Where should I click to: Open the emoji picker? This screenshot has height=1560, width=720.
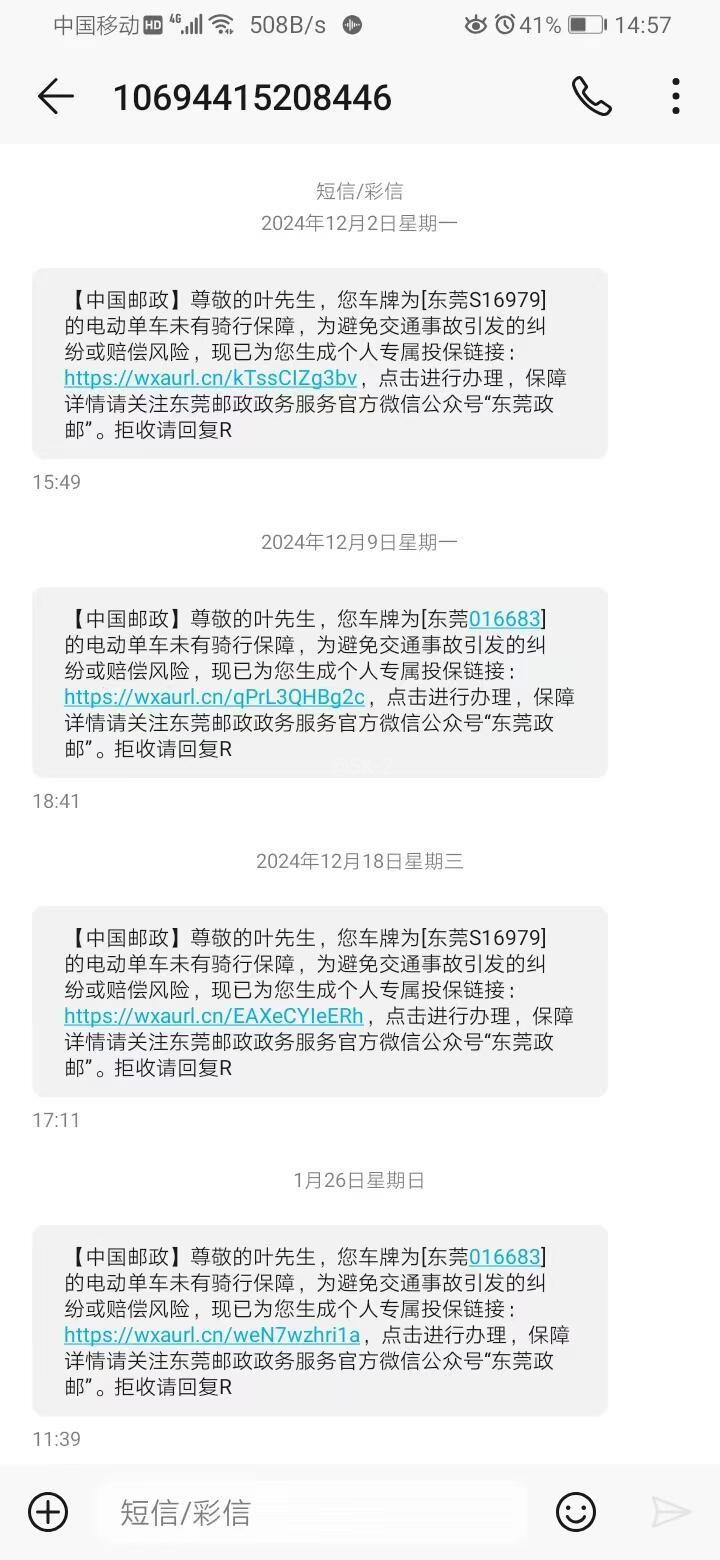576,1511
